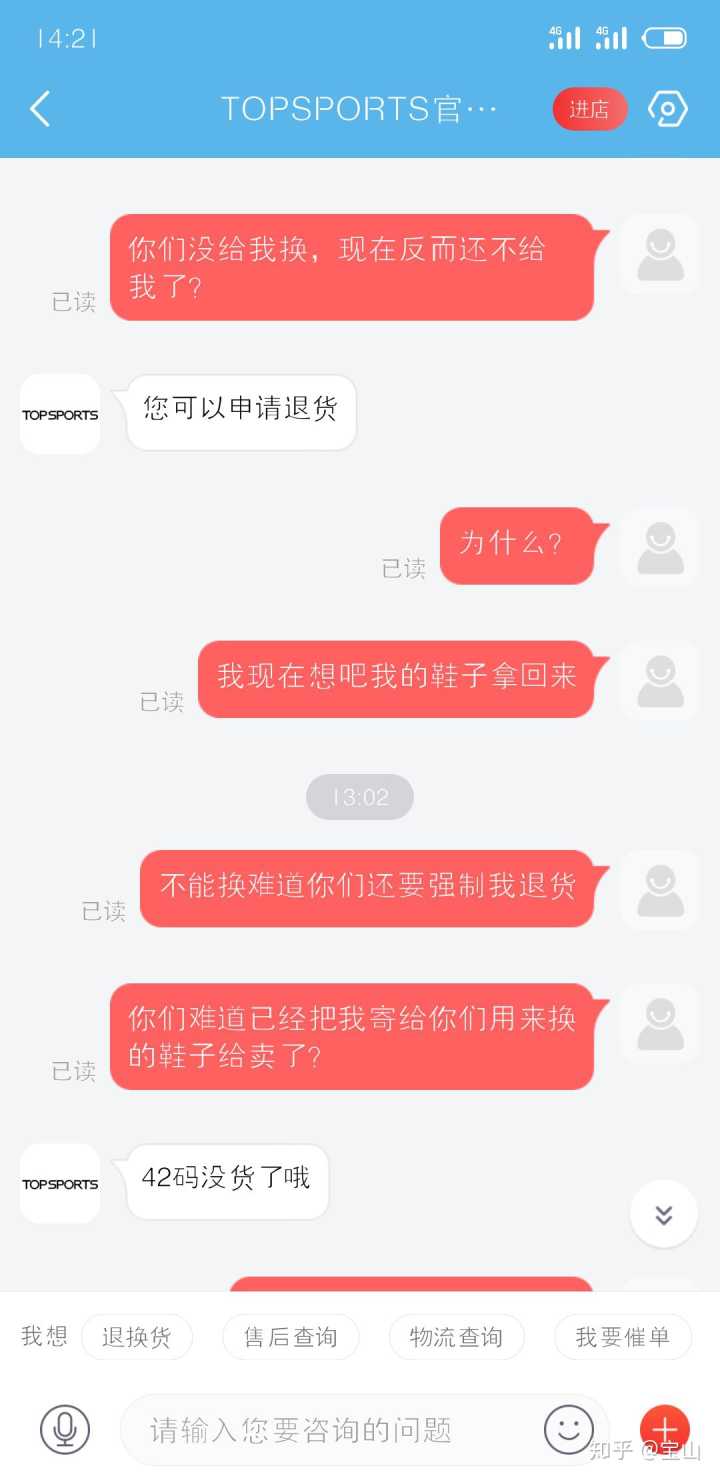This screenshot has width=720, height=1480.
Task: Focus the 请输入您要咨询的问题 text field
Action: [330, 1430]
